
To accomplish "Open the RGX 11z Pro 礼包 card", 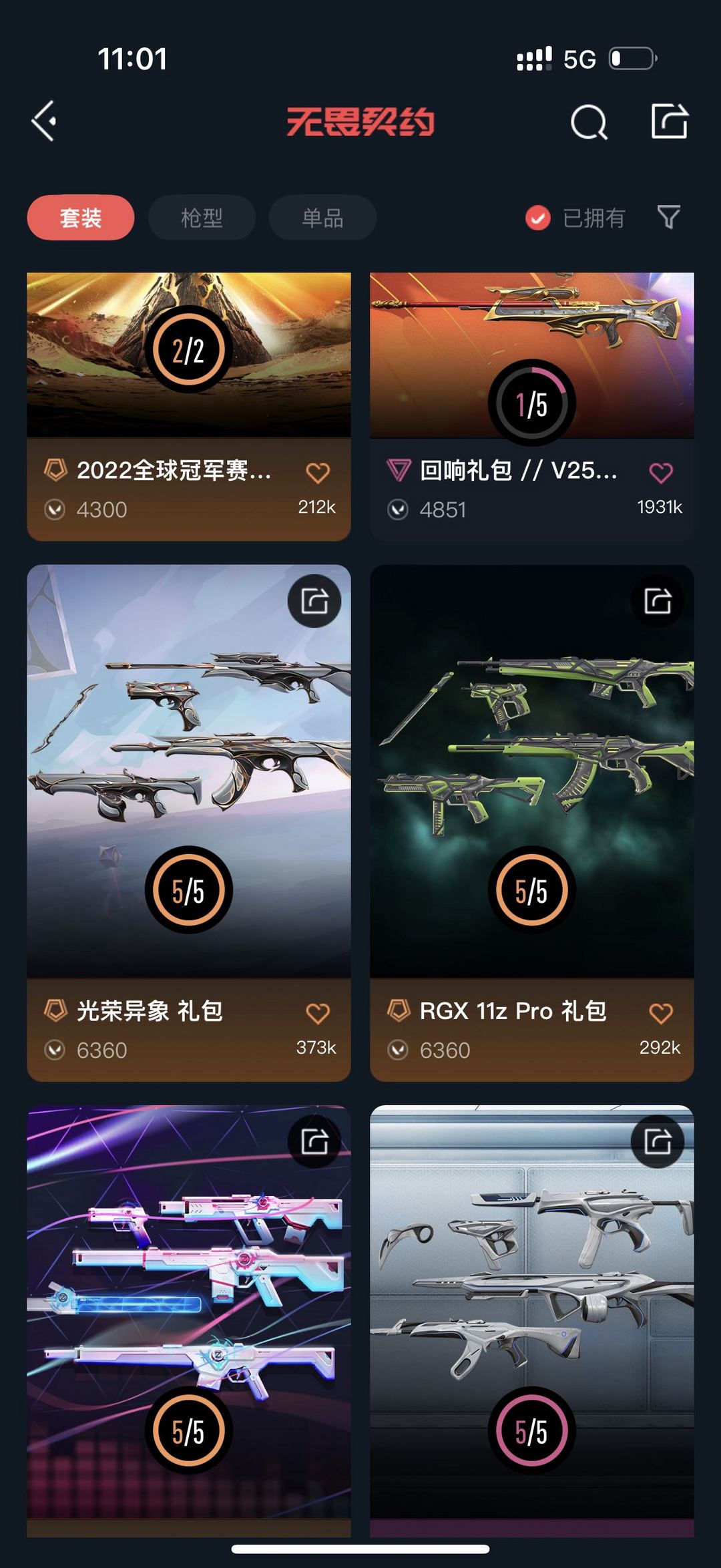I will coord(532,823).
